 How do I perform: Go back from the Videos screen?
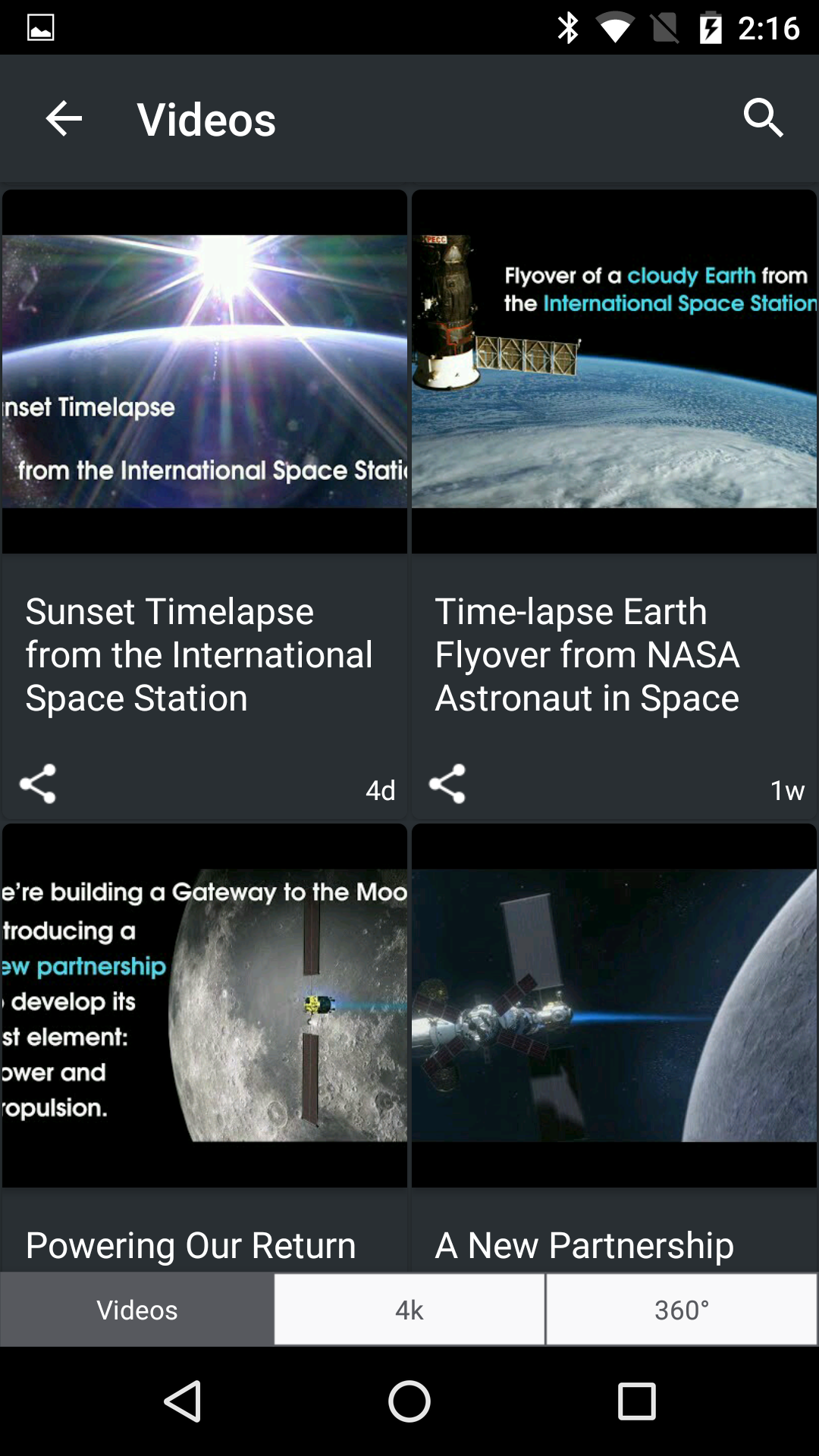64,119
